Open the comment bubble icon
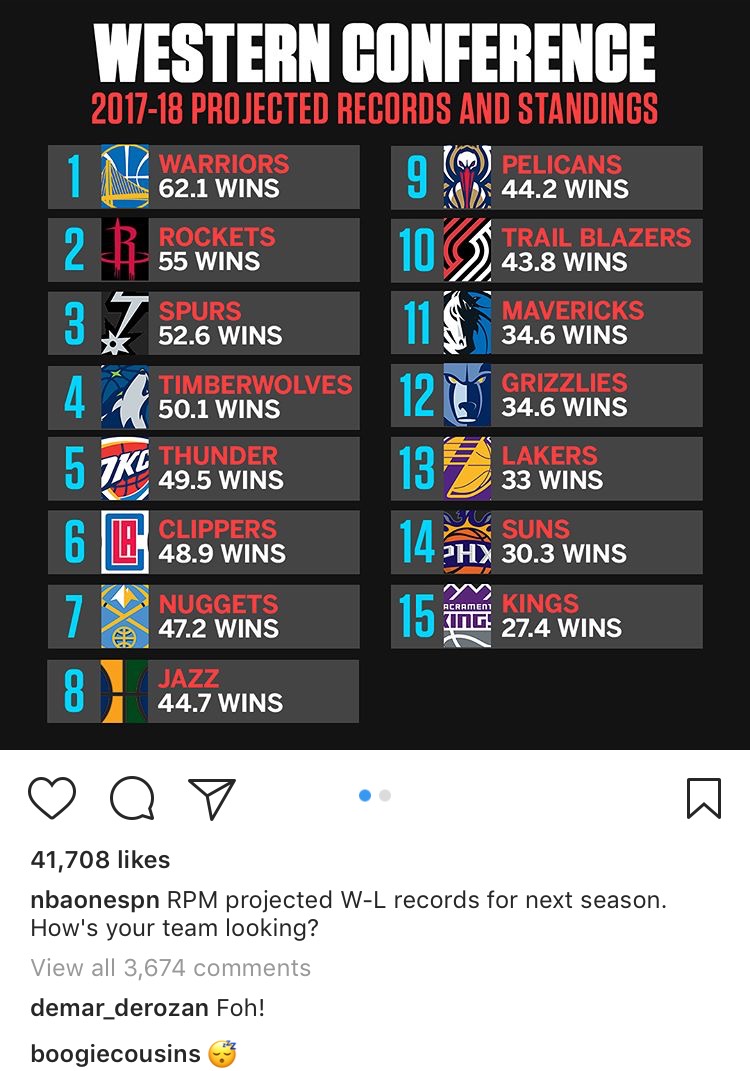The image size is (750, 1071). coord(132,798)
